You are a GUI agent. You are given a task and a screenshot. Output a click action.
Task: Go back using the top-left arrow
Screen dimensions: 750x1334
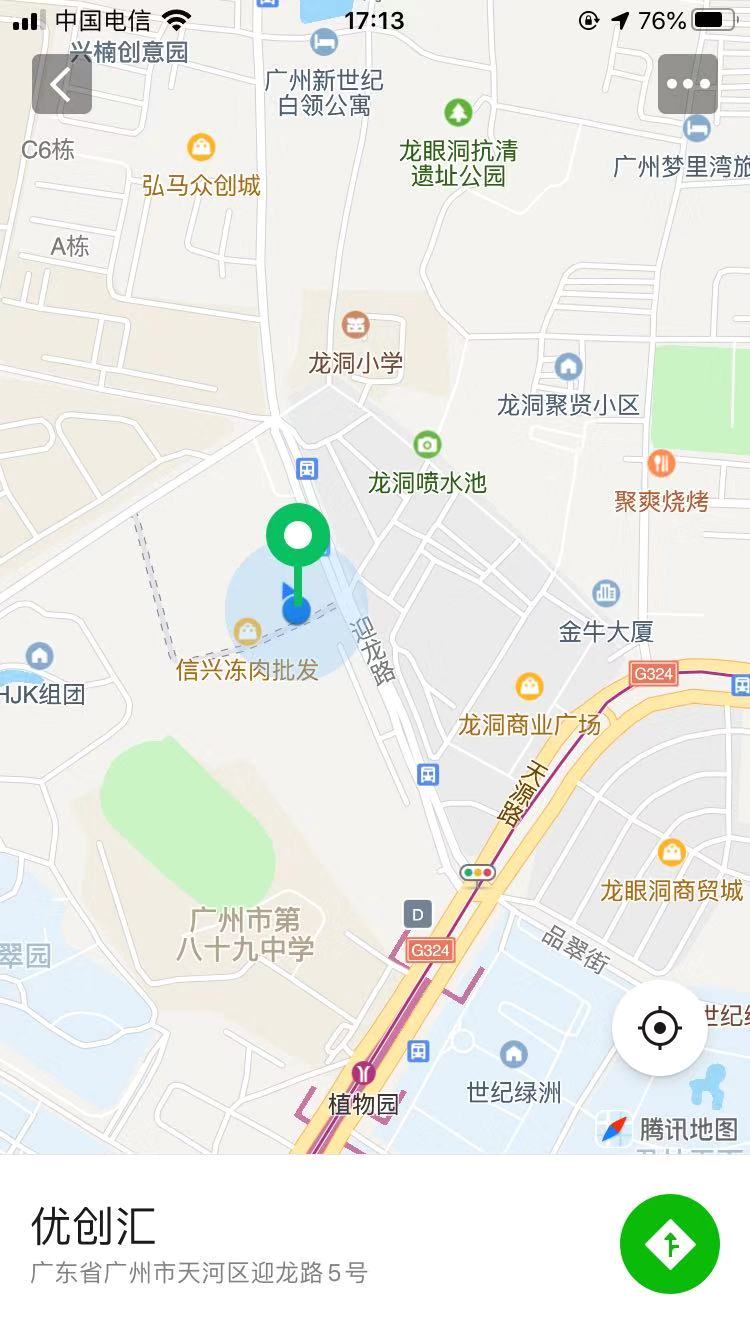[x=62, y=84]
